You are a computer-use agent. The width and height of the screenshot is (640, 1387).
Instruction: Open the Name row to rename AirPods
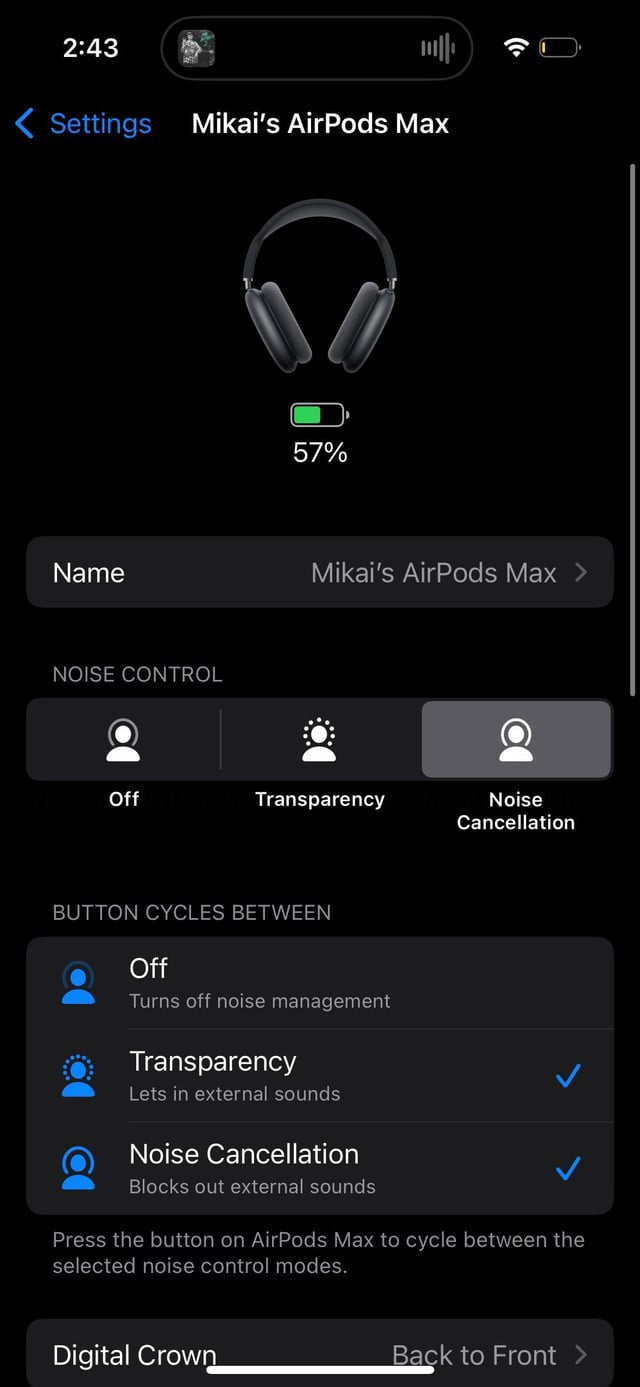(x=320, y=573)
